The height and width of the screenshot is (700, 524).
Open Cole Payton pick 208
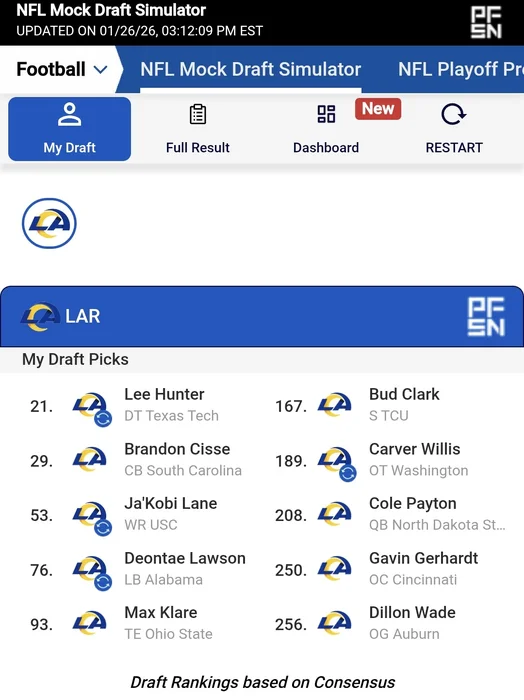pyautogui.click(x=388, y=515)
